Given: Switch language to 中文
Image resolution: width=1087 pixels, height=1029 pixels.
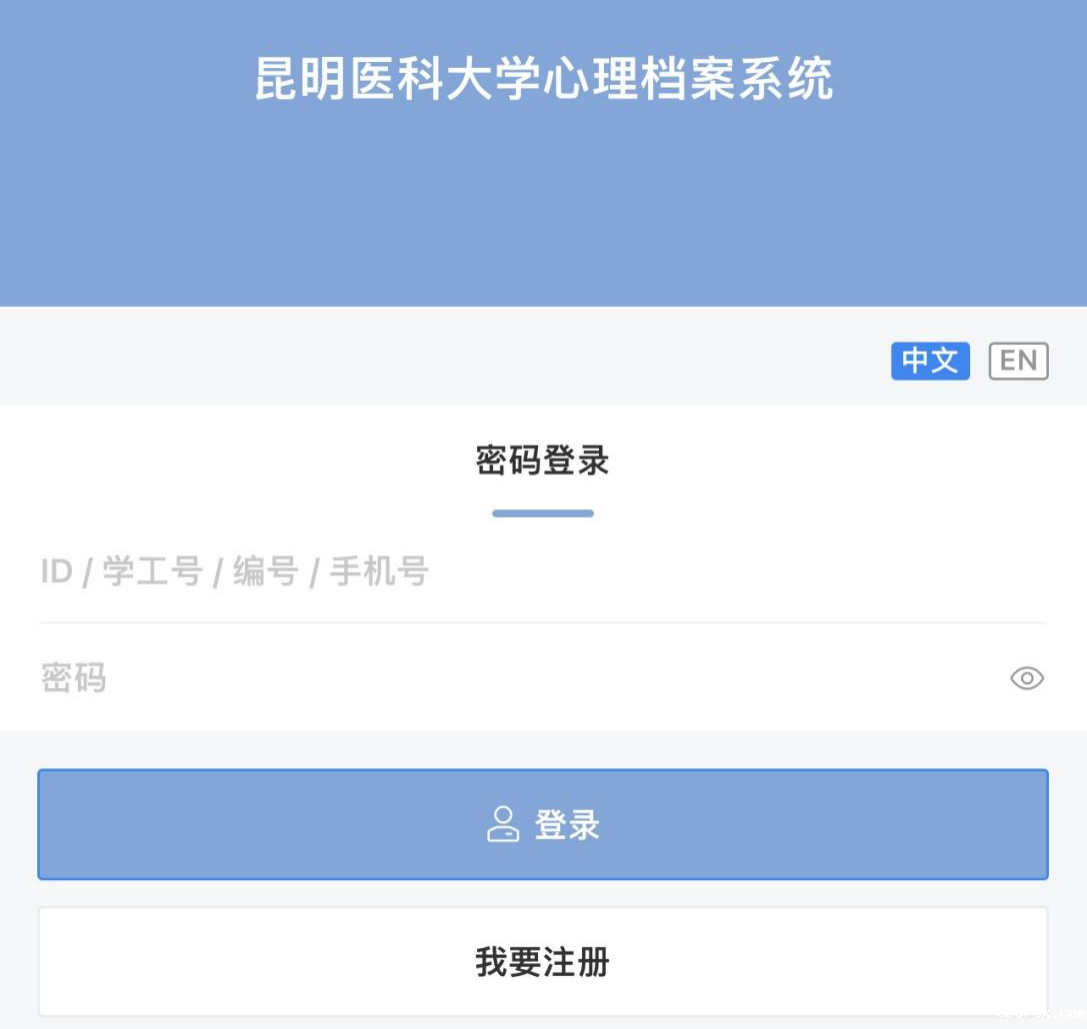Looking at the screenshot, I should [x=930, y=361].
